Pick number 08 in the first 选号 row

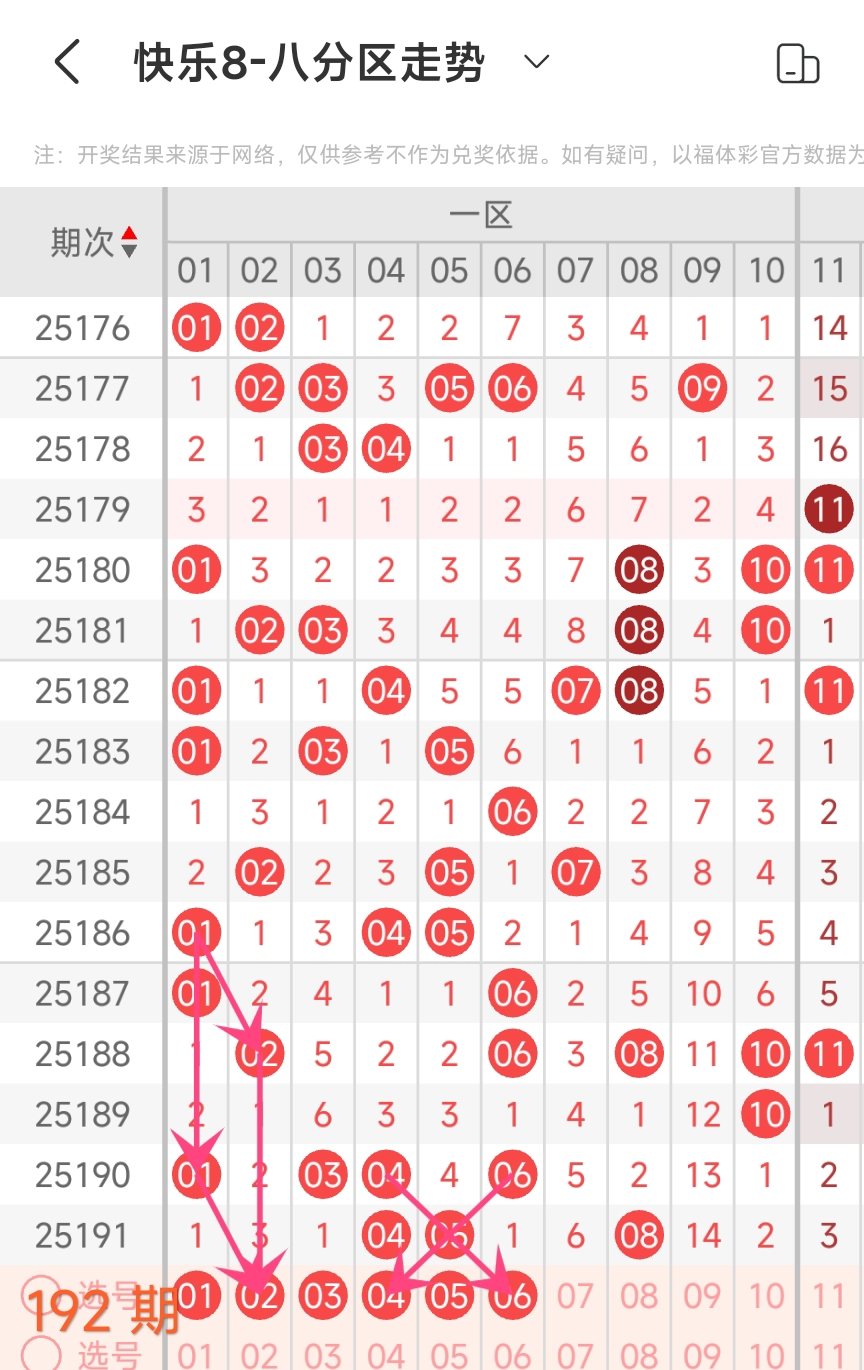639,1297
